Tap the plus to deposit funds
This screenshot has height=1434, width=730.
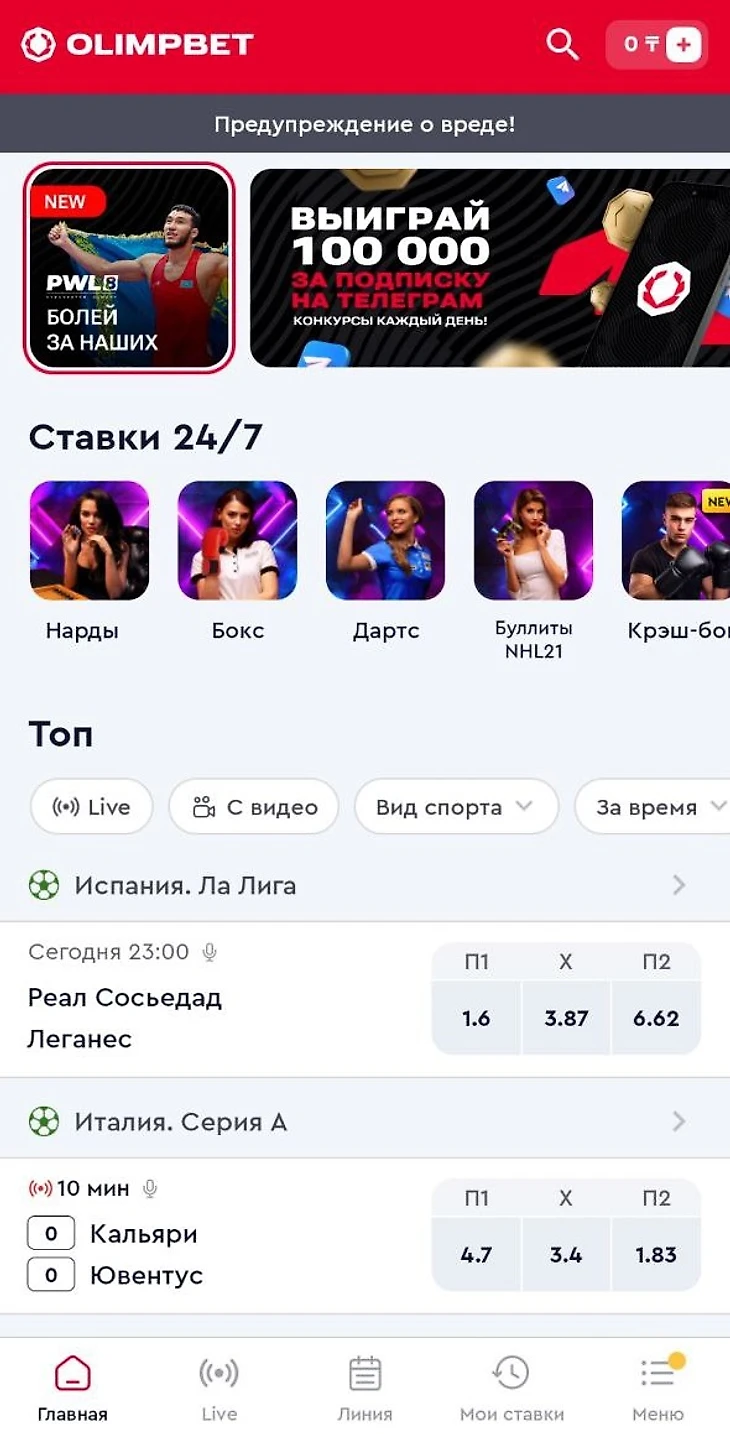point(684,45)
